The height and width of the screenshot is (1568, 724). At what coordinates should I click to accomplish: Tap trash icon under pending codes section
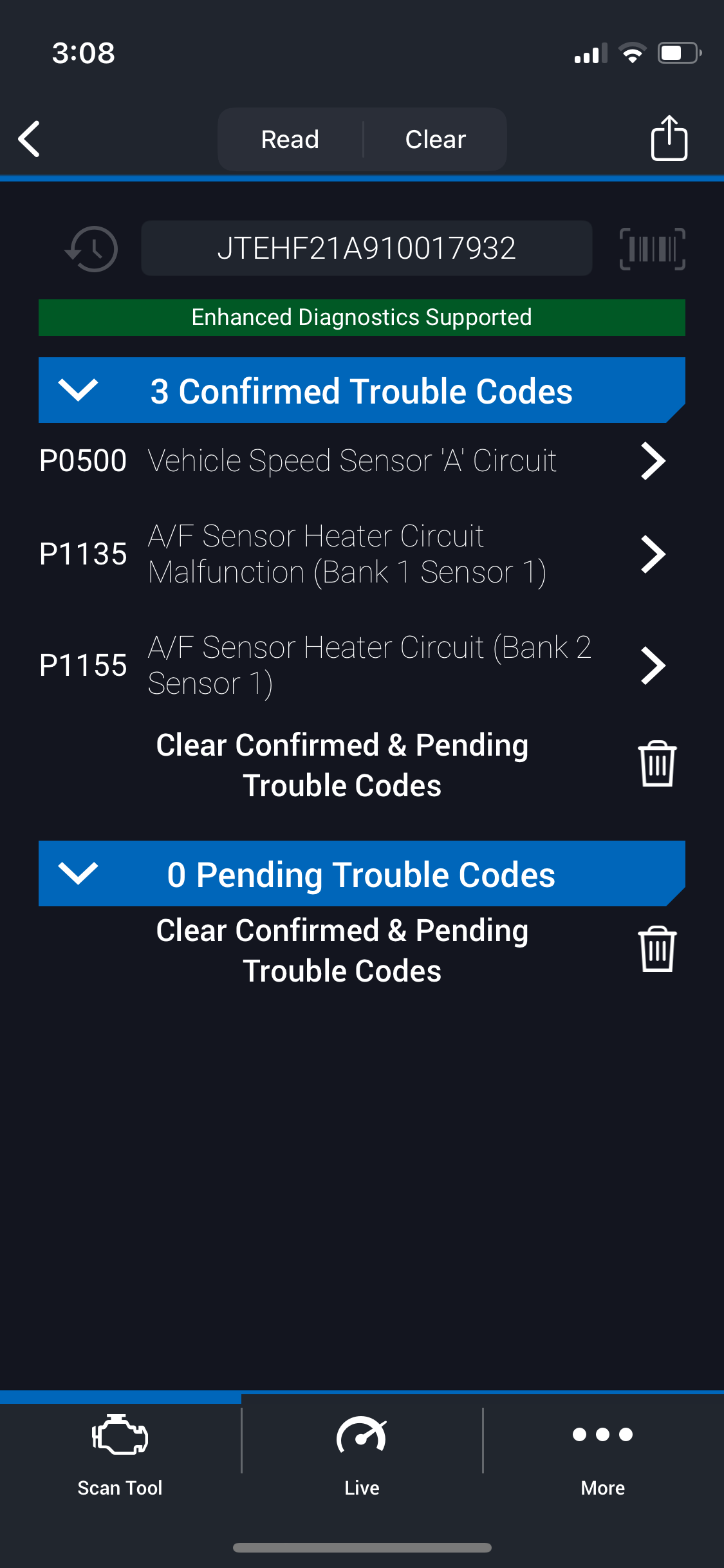[x=657, y=949]
